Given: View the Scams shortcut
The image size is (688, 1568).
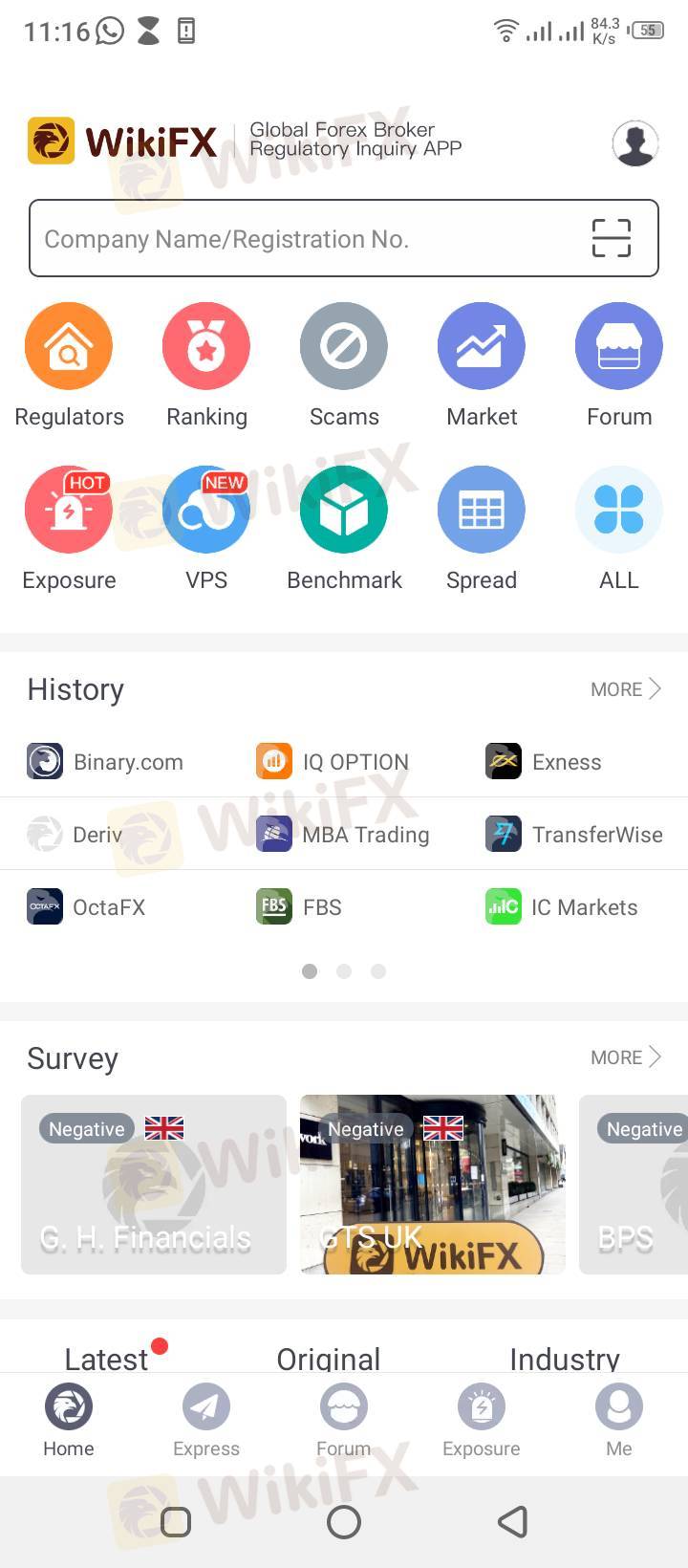Looking at the screenshot, I should tap(344, 346).
